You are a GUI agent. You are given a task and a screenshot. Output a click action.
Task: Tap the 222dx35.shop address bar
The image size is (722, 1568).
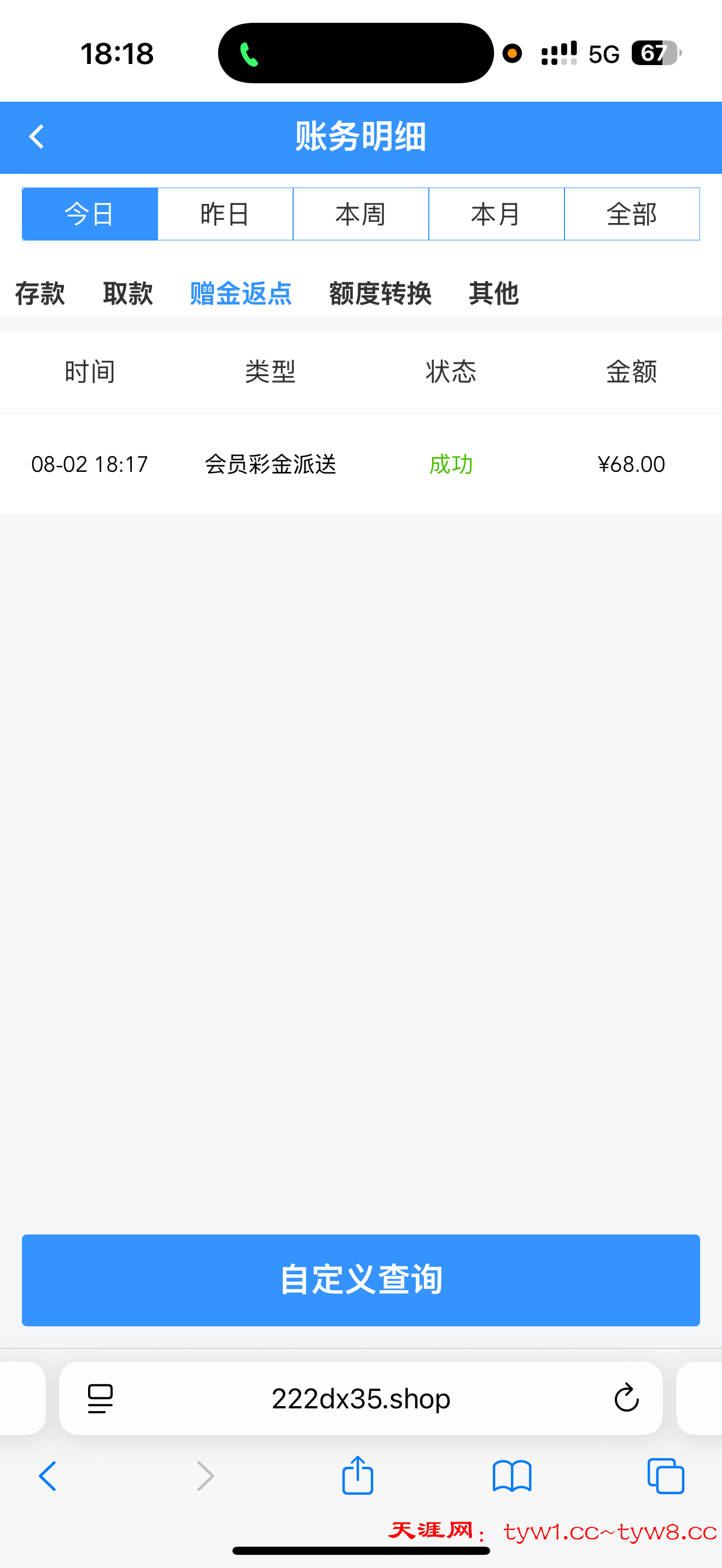[x=361, y=1398]
